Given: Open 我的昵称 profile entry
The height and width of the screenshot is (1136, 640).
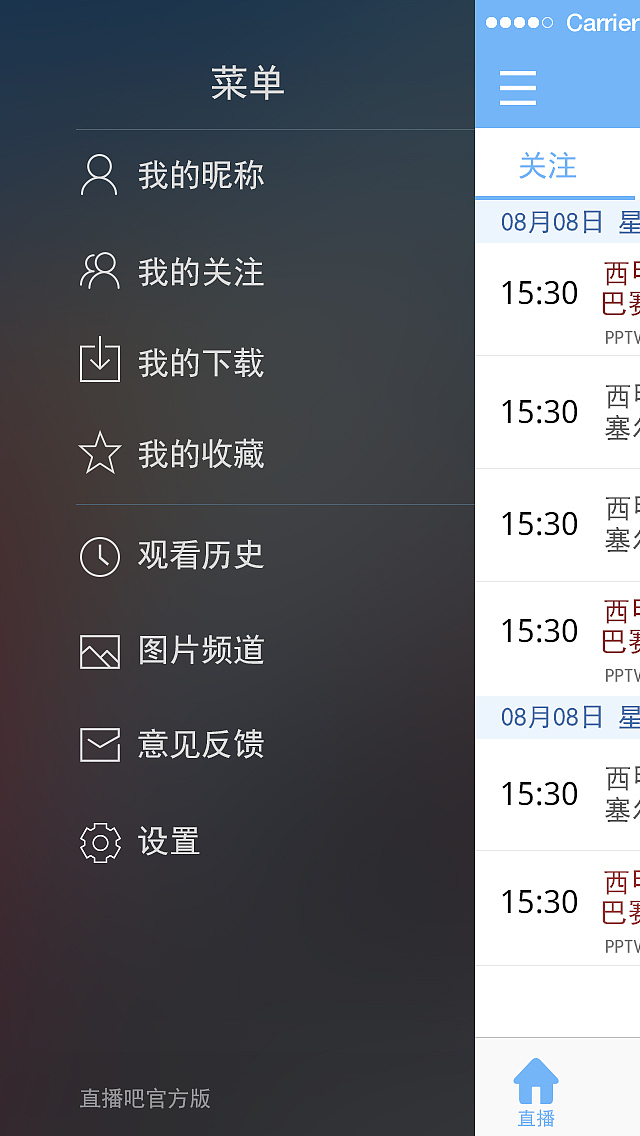Looking at the screenshot, I should 200,176.
